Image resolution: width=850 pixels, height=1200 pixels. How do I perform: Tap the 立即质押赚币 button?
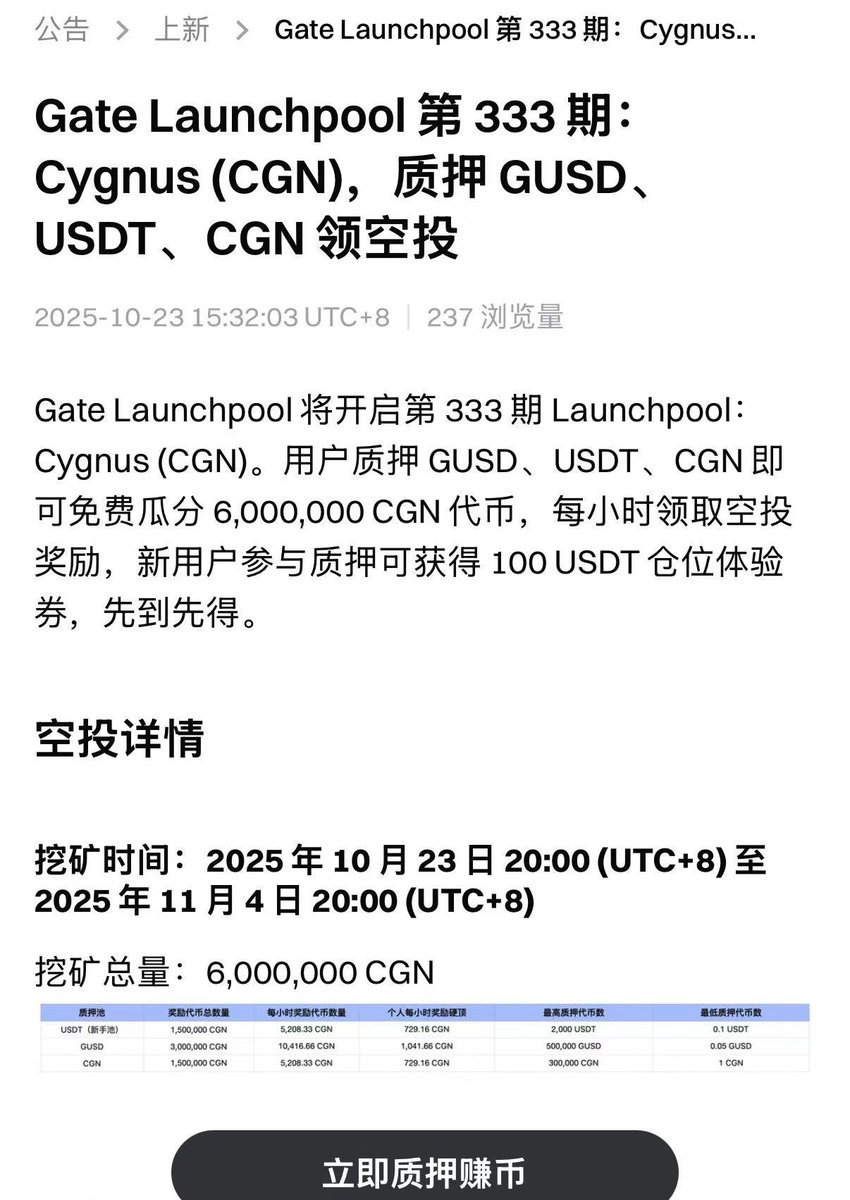pyautogui.click(x=424, y=1170)
